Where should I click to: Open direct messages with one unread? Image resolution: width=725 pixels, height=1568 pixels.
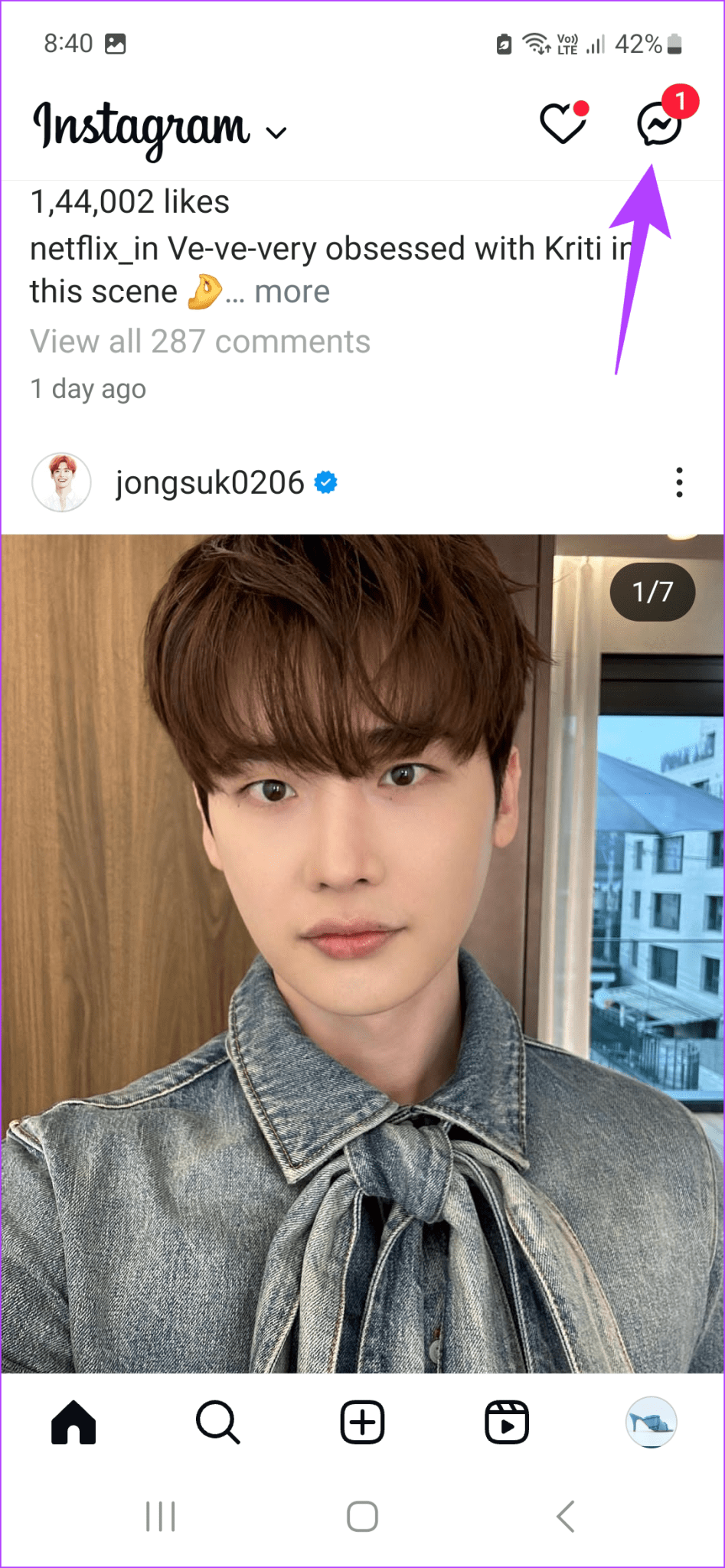pos(659,124)
